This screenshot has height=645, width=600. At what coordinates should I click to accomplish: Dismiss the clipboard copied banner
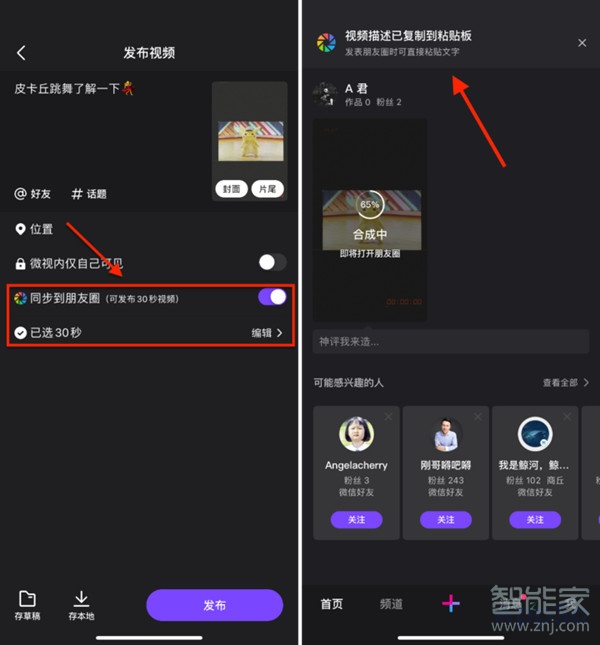[582, 43]
